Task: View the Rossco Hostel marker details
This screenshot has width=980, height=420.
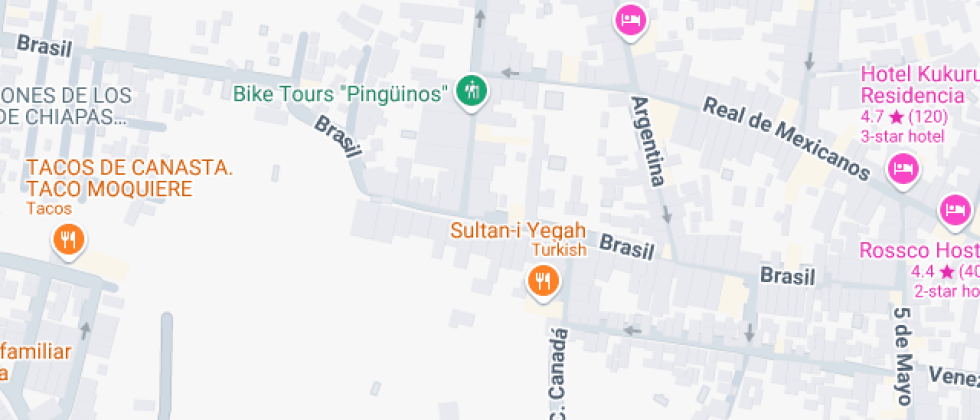Action: [x=954, y=211]
